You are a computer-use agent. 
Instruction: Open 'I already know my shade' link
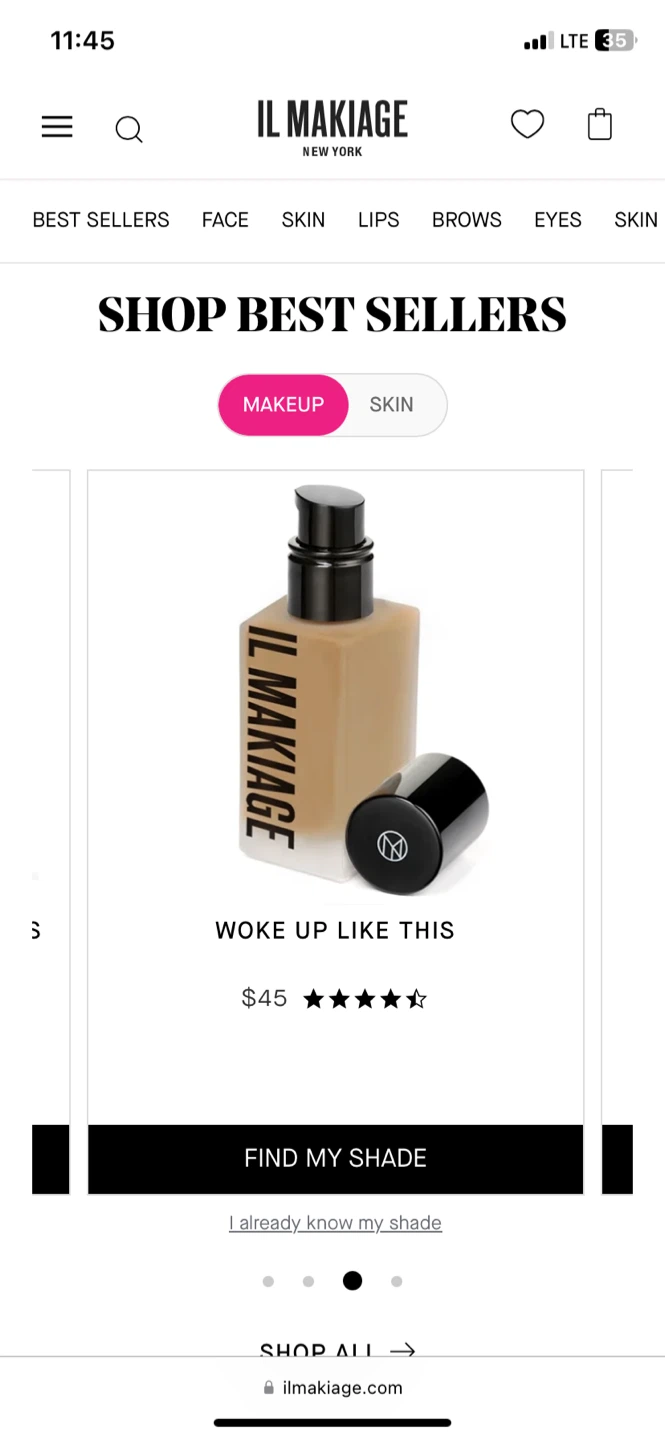335,1223
